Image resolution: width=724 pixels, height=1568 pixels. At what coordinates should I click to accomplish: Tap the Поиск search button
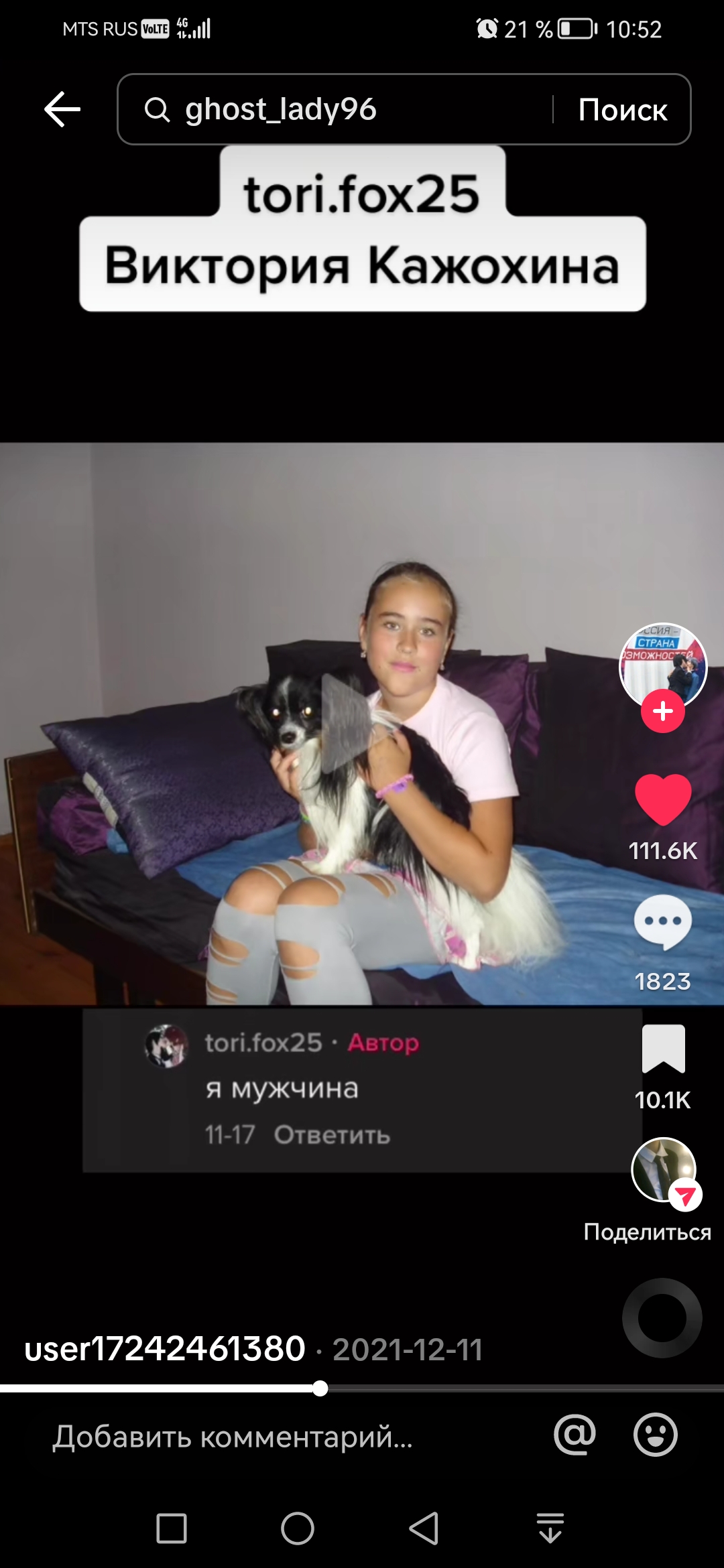coord(622,109)
